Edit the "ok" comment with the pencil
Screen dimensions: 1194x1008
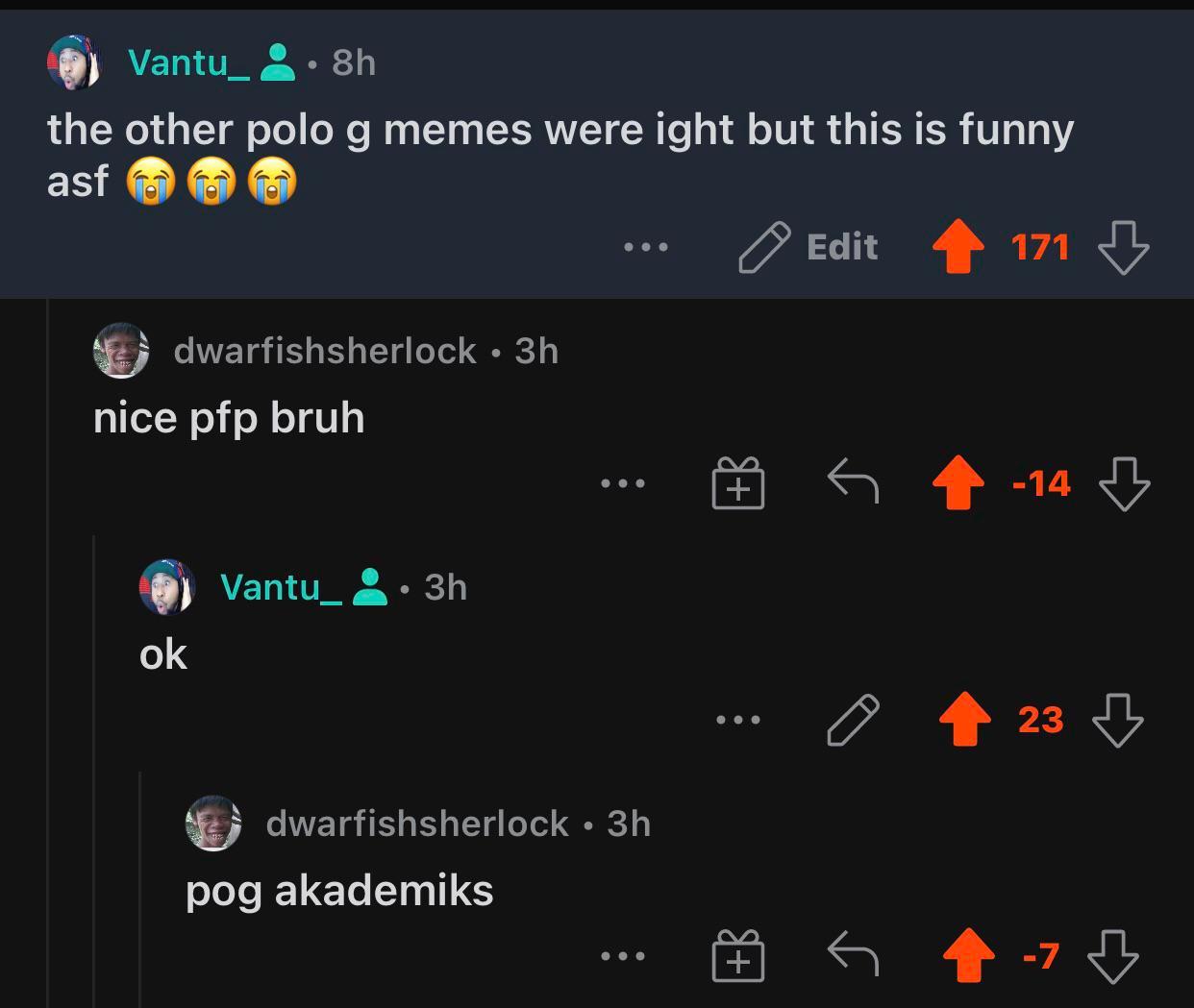click(x=853, y=719)
